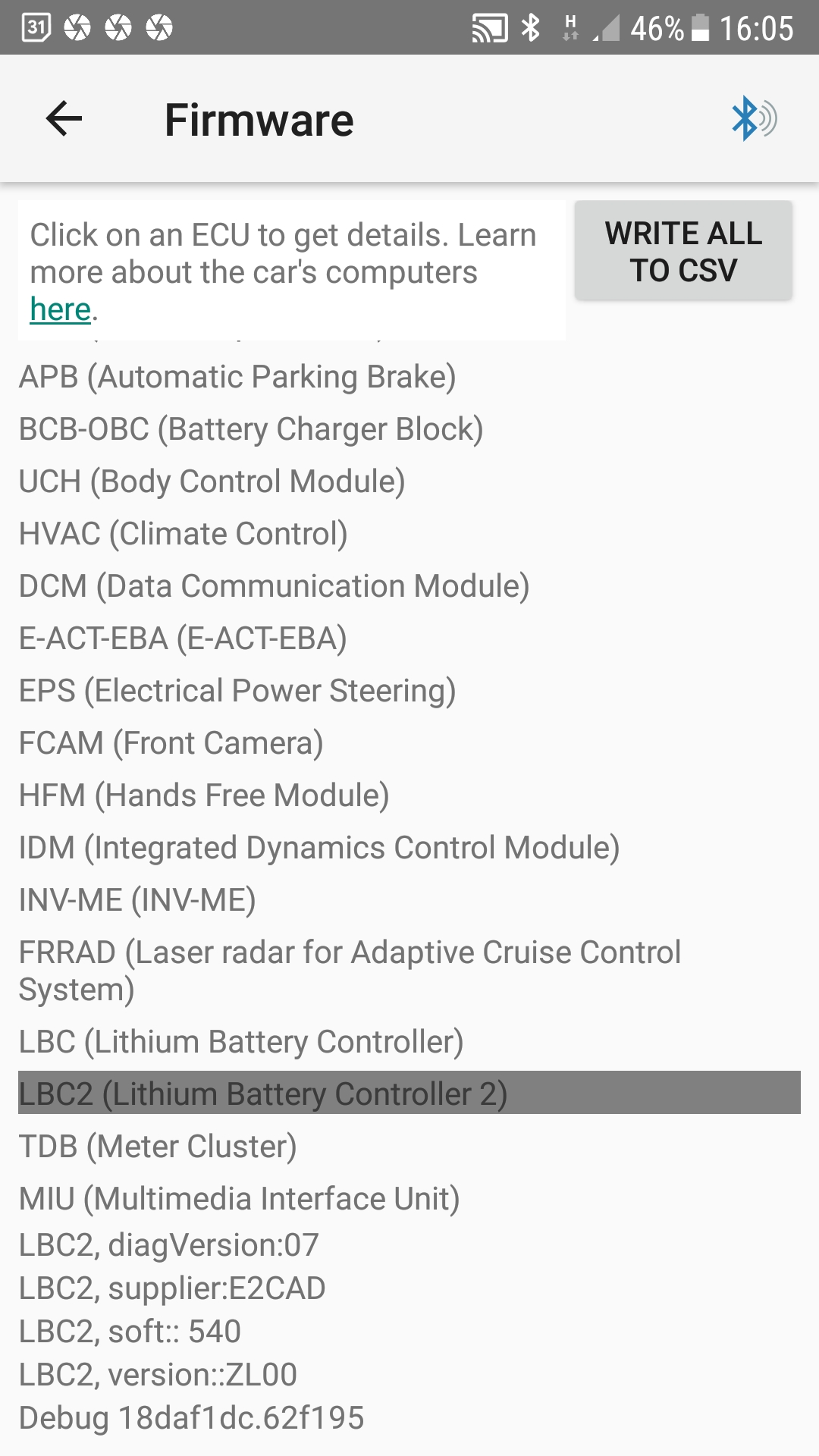Viewport: 819px width, 1456px height.
Task: Open HFM (Hands Free Module) details
Action: pyautogui.click(x=409, y=795)
